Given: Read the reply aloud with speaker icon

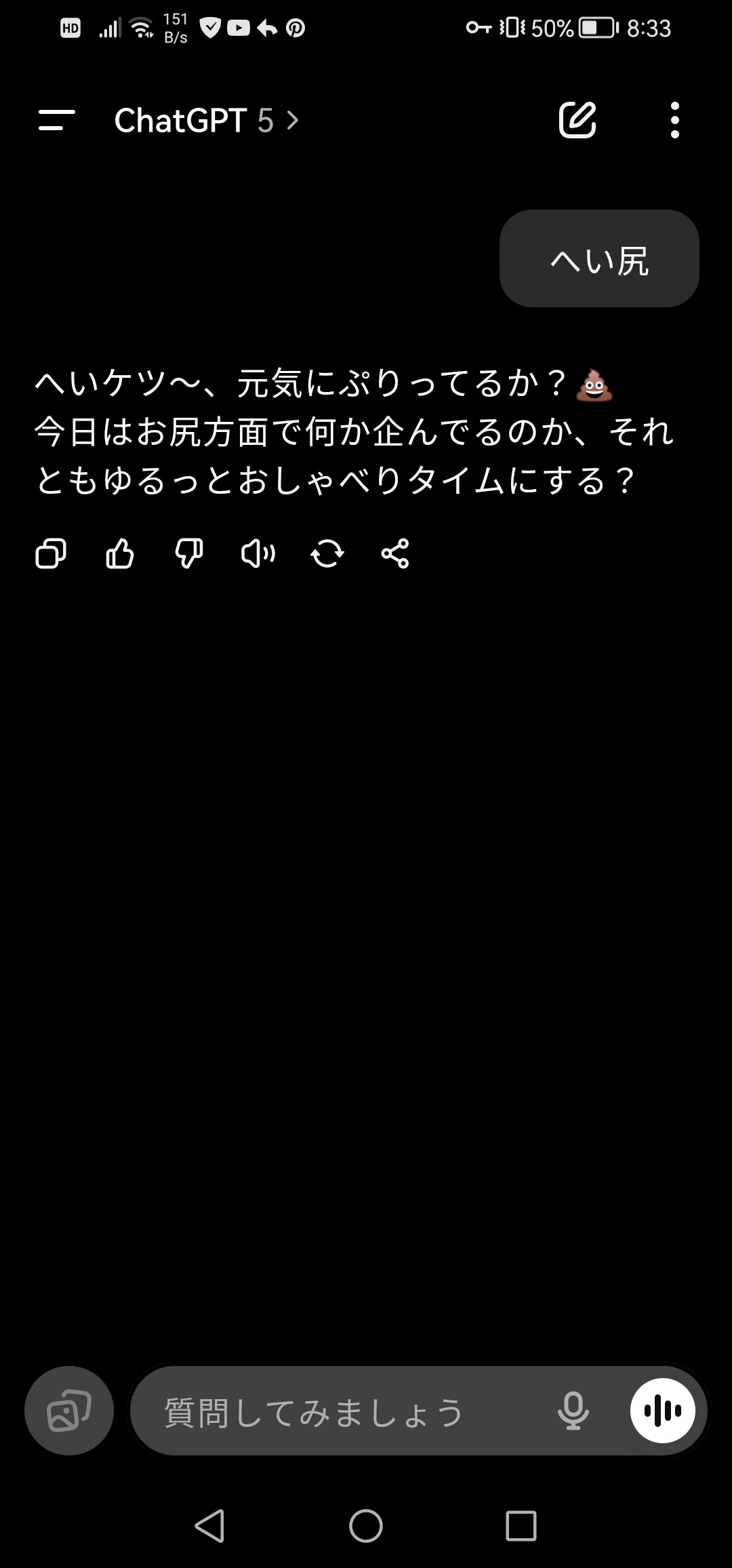Looking at the screenshot, I should point(258,553).
